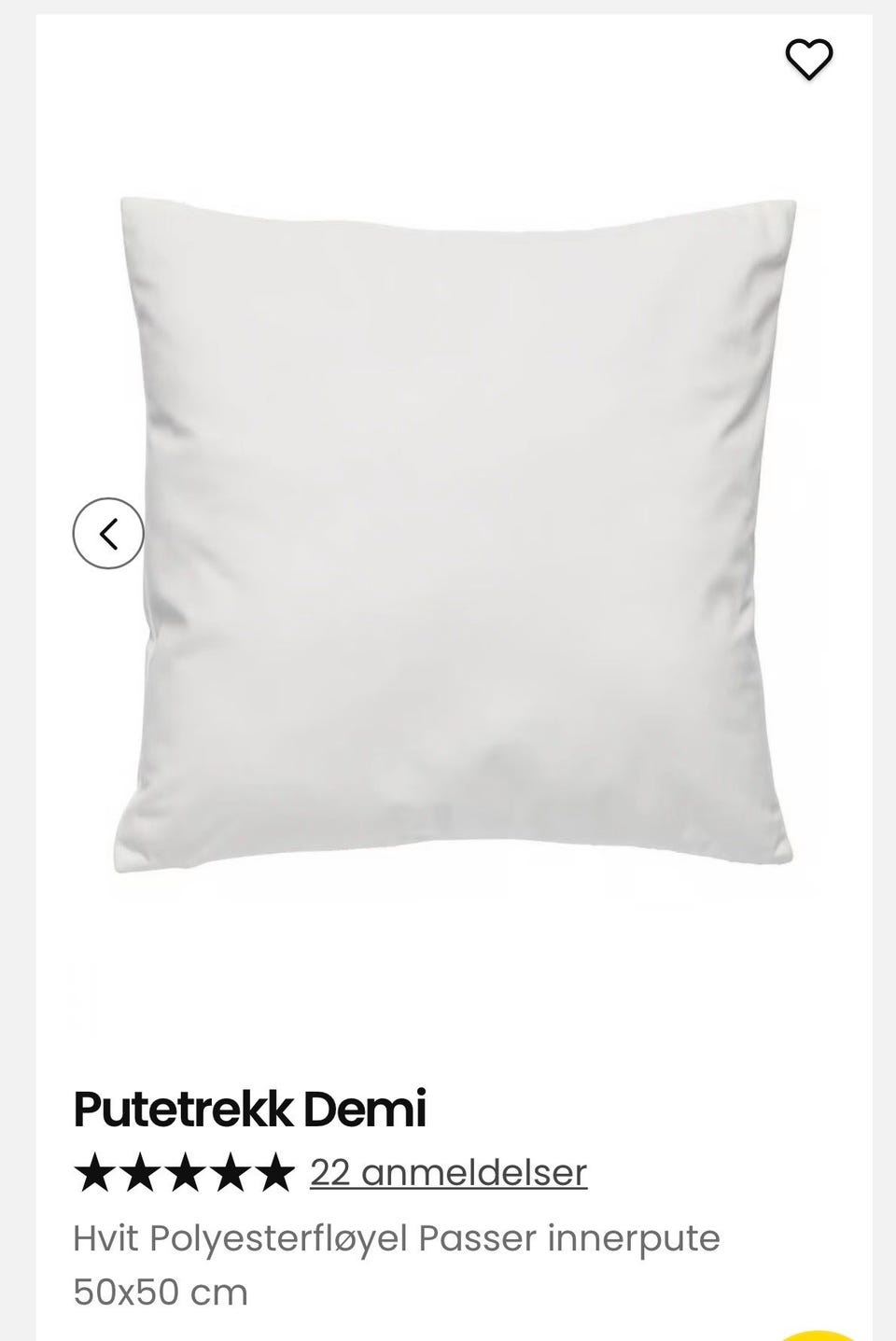Show the previous product image

[x=108, y=534]
